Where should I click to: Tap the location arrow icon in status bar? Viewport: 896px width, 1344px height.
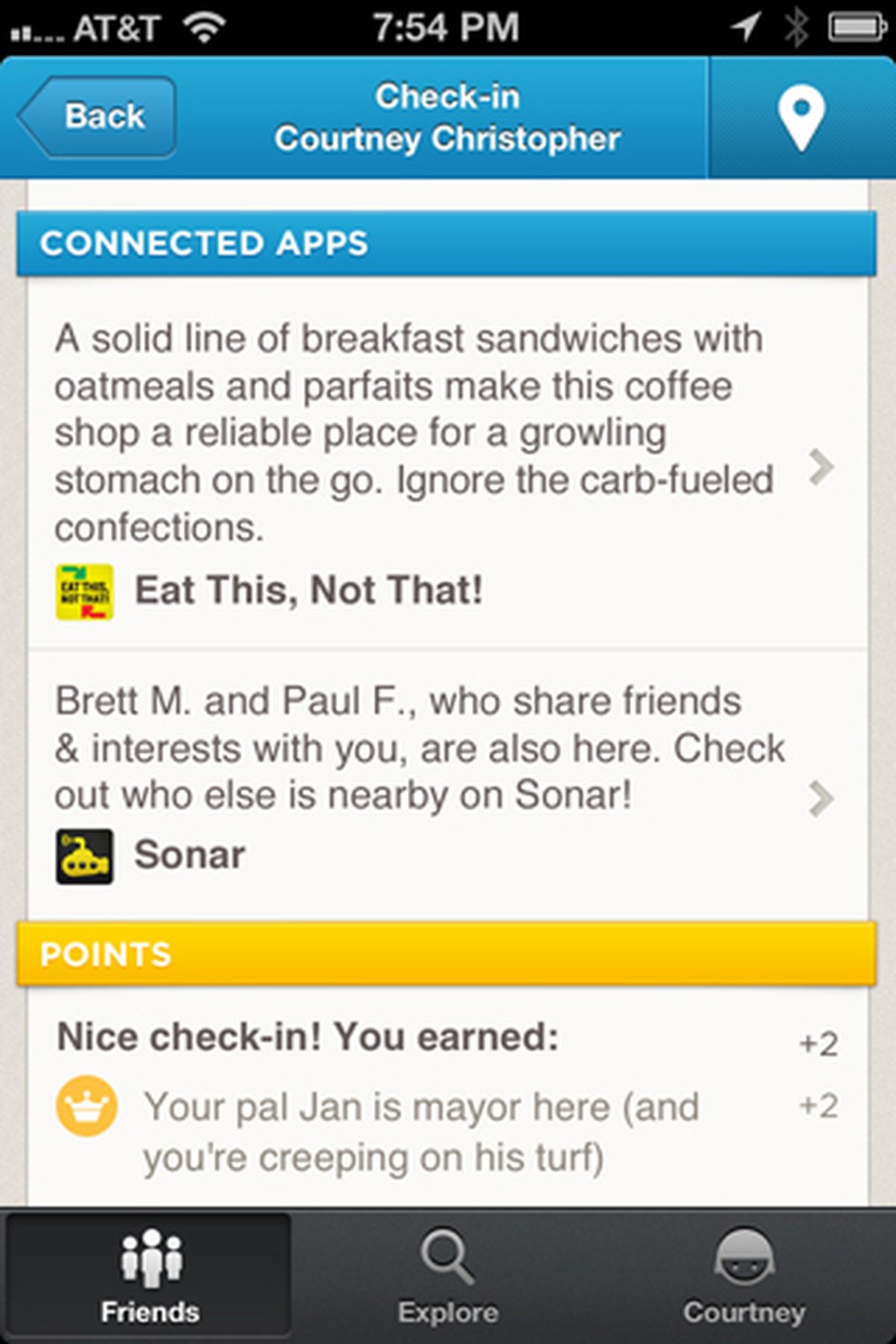click(x=744, y=25)
